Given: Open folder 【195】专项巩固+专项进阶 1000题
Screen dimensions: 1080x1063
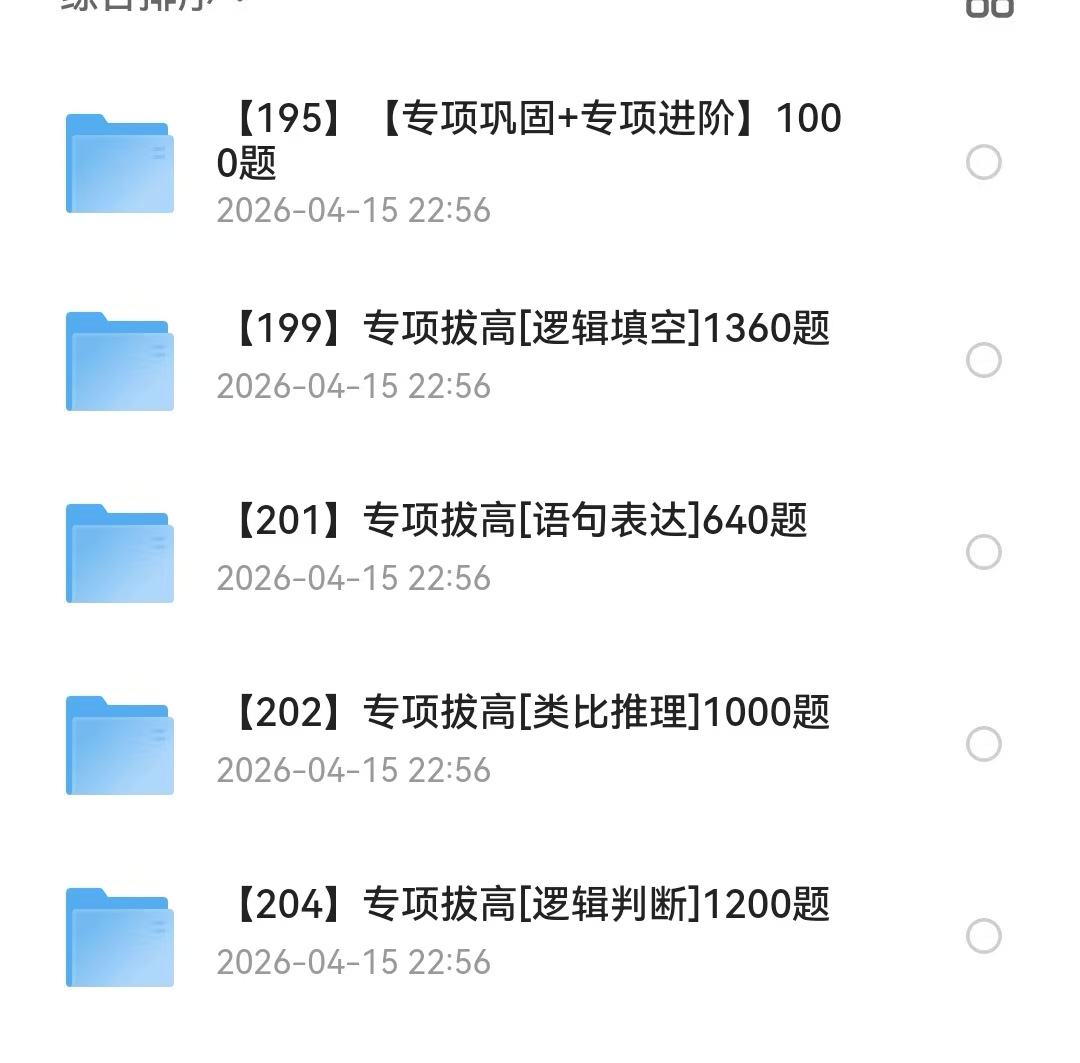Looking at the screenshot, I should pyautogui.click(x=528, y=141).
